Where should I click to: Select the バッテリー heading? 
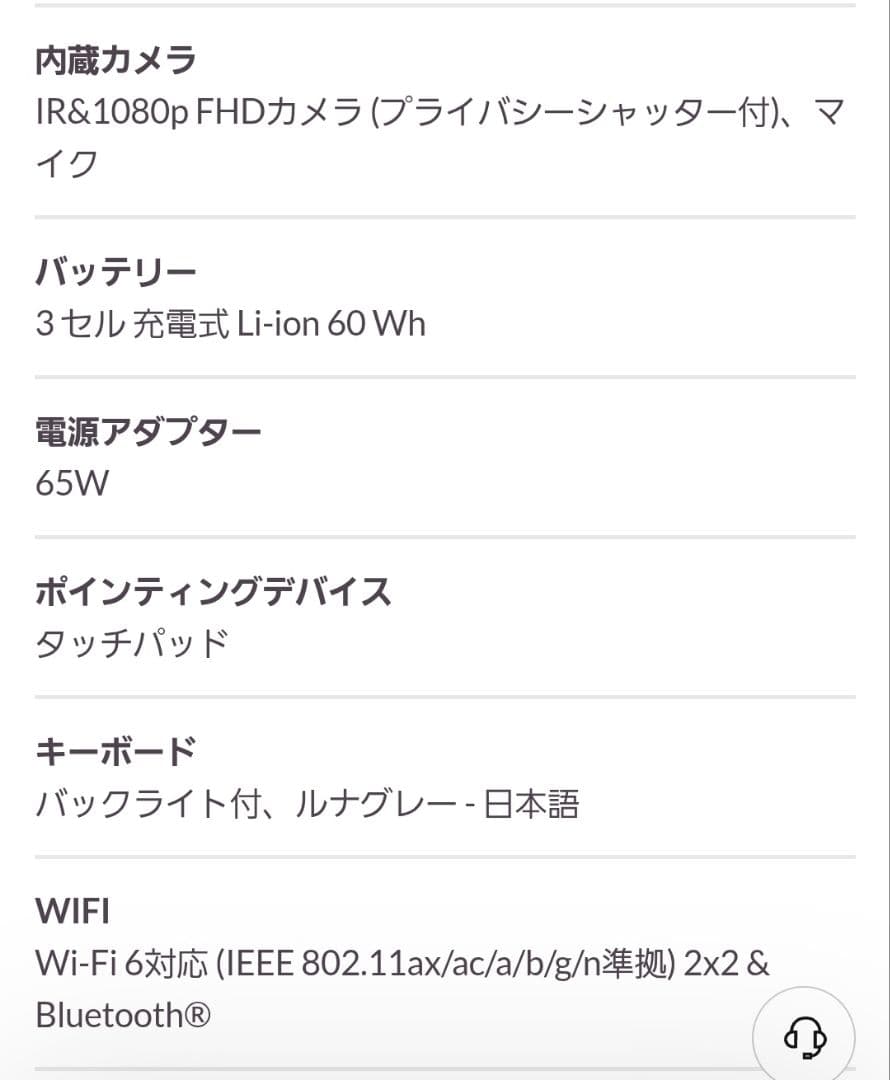tap(117, 268)
